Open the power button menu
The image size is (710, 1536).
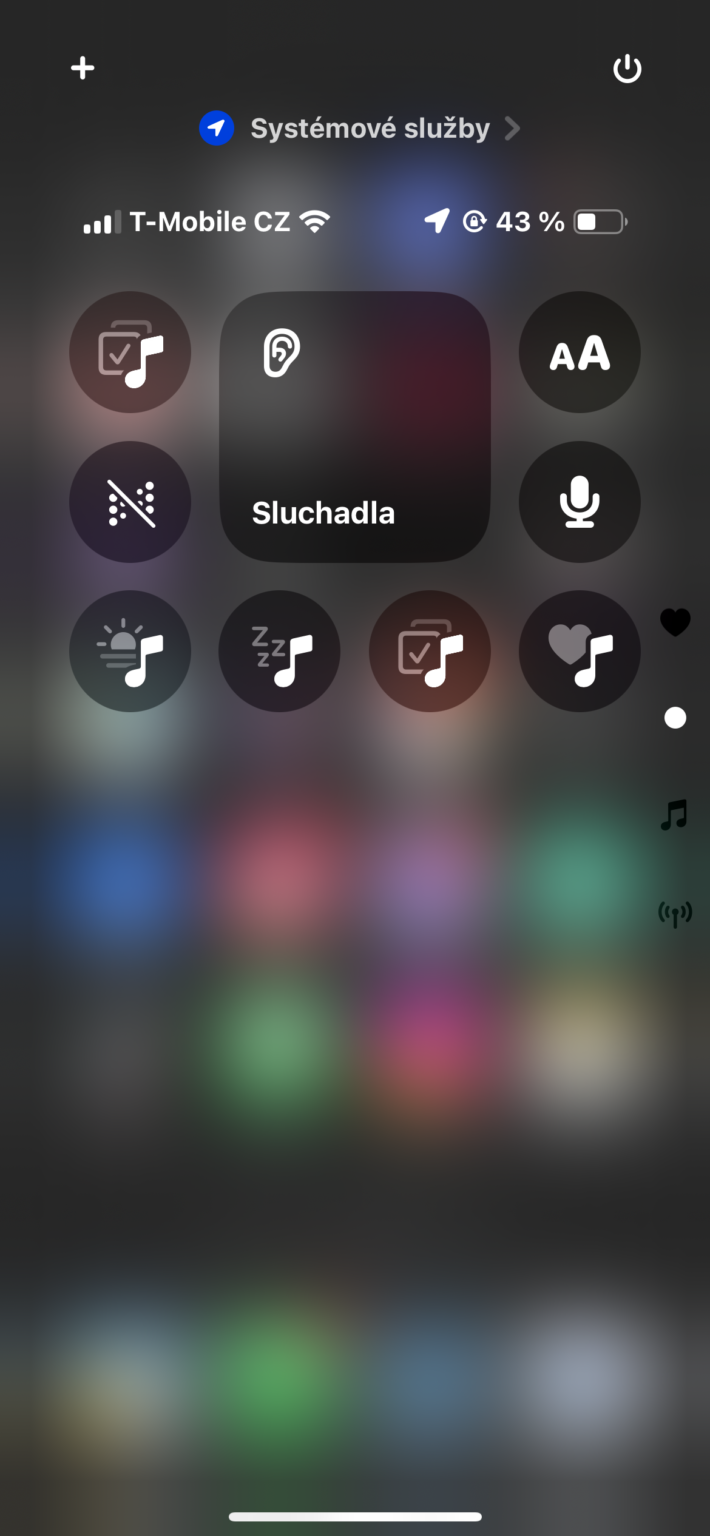click(627, 69)
